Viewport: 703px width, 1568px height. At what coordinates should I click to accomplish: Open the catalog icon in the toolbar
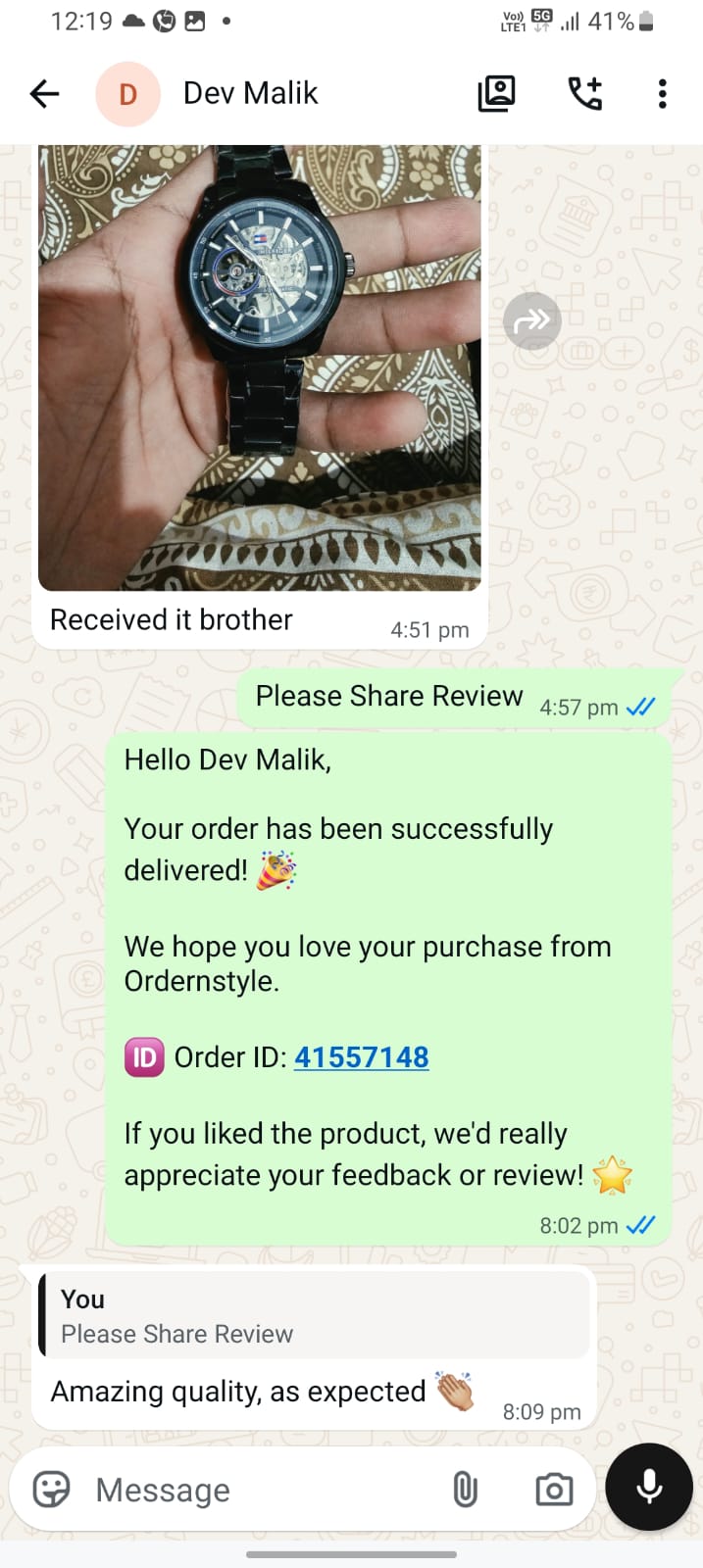coord(496,94)
